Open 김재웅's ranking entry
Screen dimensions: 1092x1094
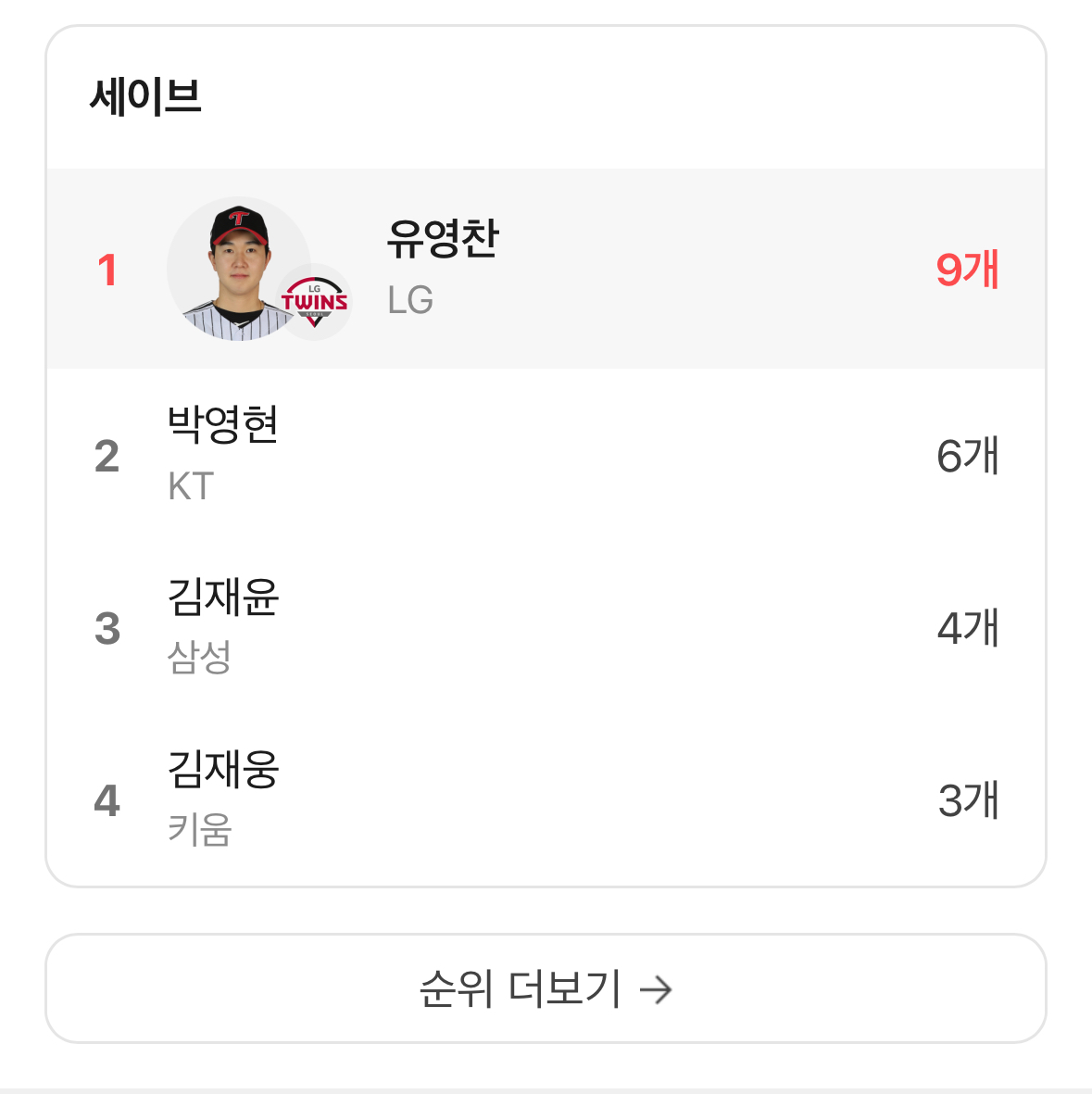[546, 799]
